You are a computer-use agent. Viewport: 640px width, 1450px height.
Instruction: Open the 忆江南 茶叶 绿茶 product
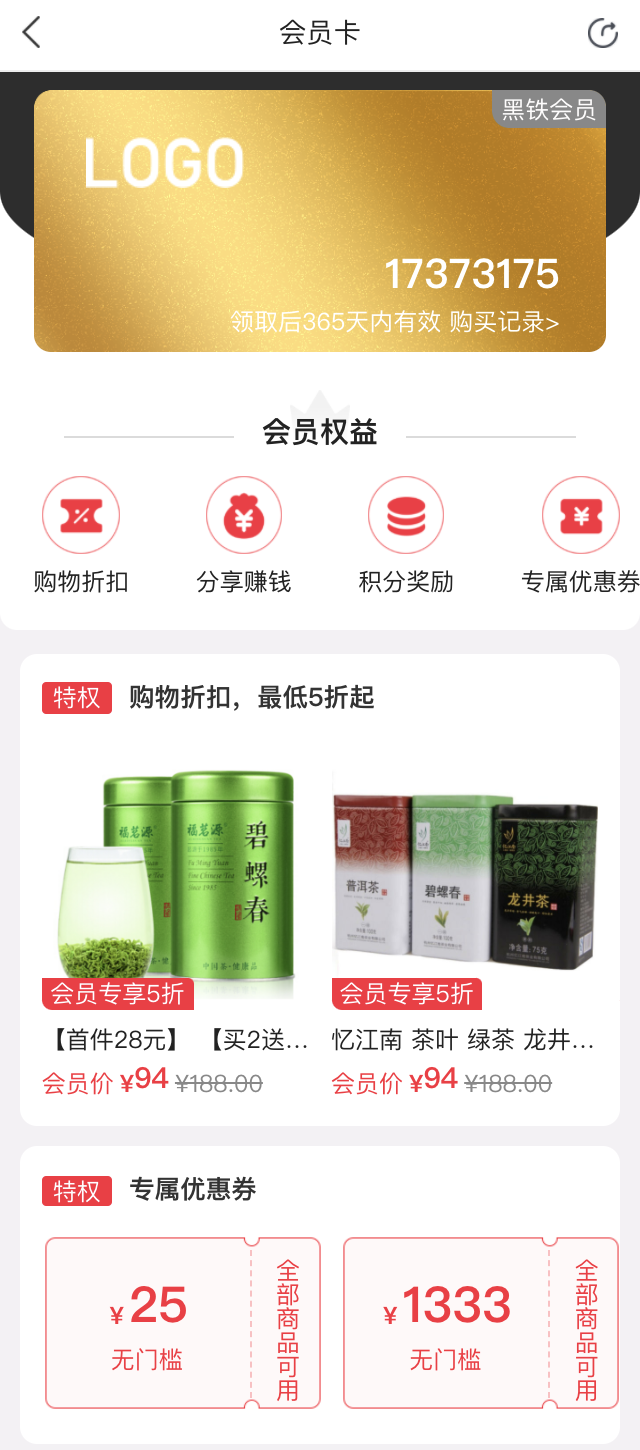[x=466, y=920]
